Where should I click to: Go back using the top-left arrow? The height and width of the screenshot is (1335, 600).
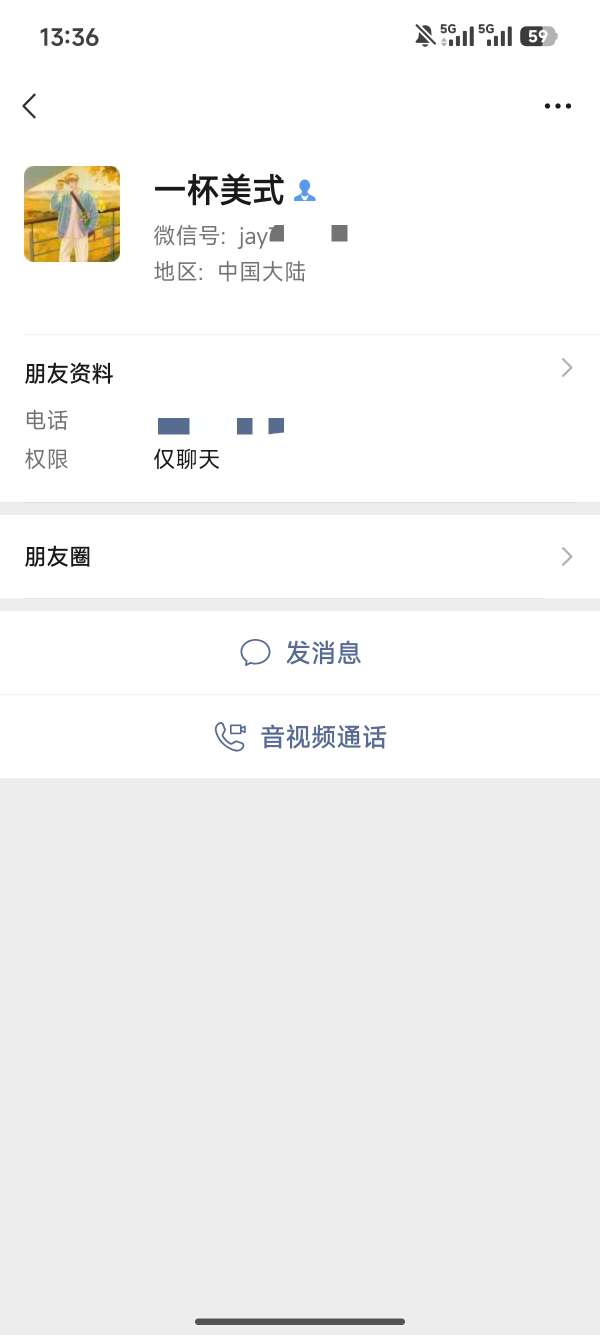[30, 106]
